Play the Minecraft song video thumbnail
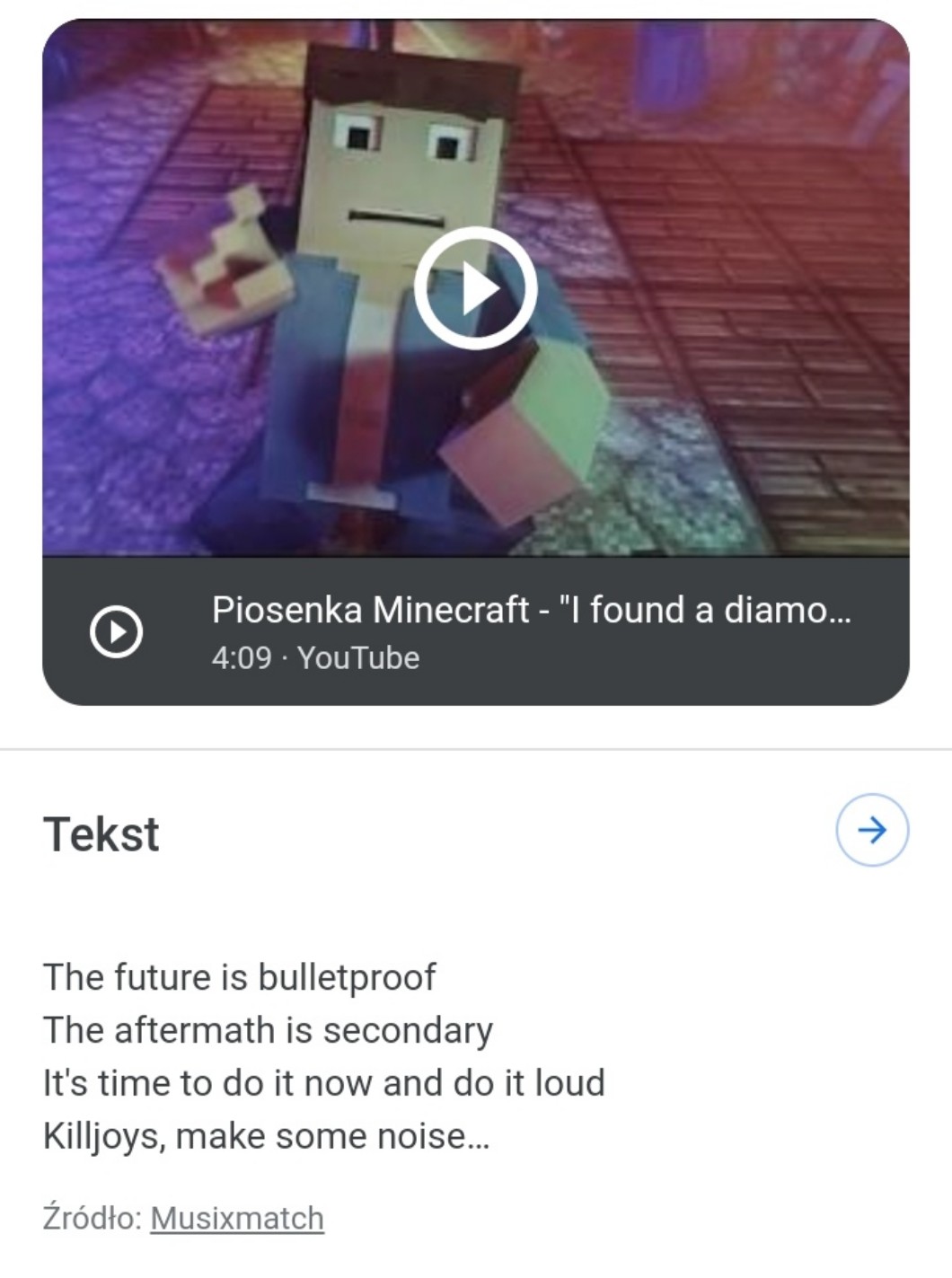The image size is (952, 1278). point(475,288)
